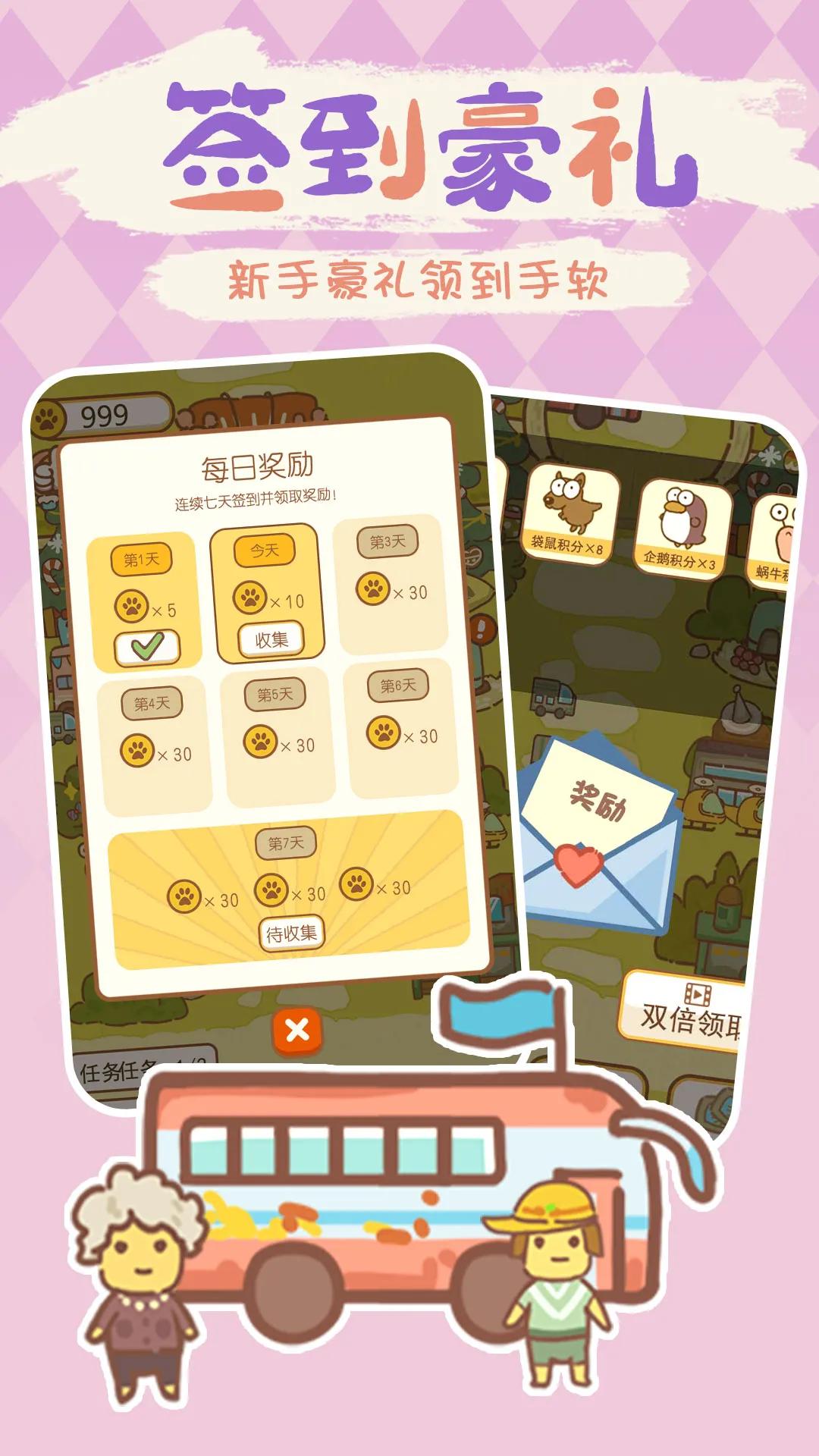Close the 每日奖励 panel with orange X

(296, 1028)
